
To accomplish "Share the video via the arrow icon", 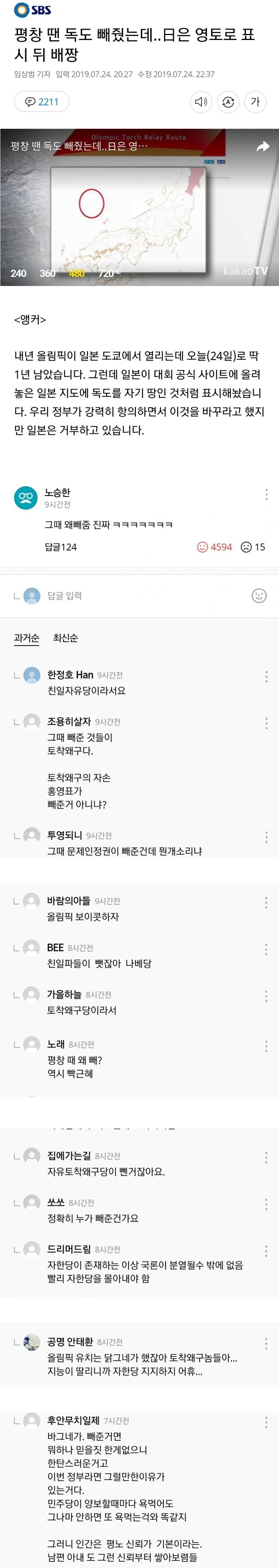I will click(263, 146).
